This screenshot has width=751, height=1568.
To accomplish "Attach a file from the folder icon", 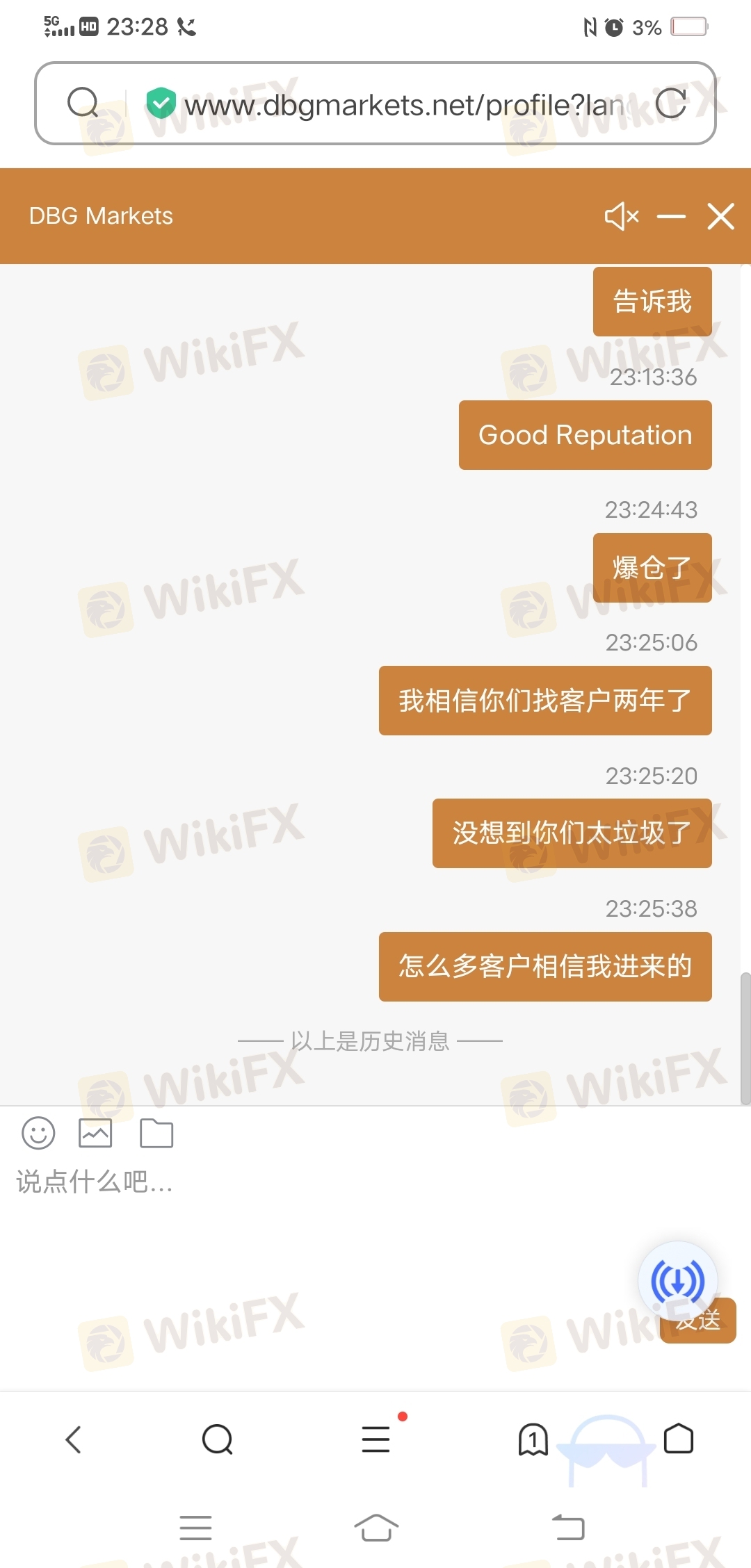I will pyautogui.click(x=156, y=1134).
